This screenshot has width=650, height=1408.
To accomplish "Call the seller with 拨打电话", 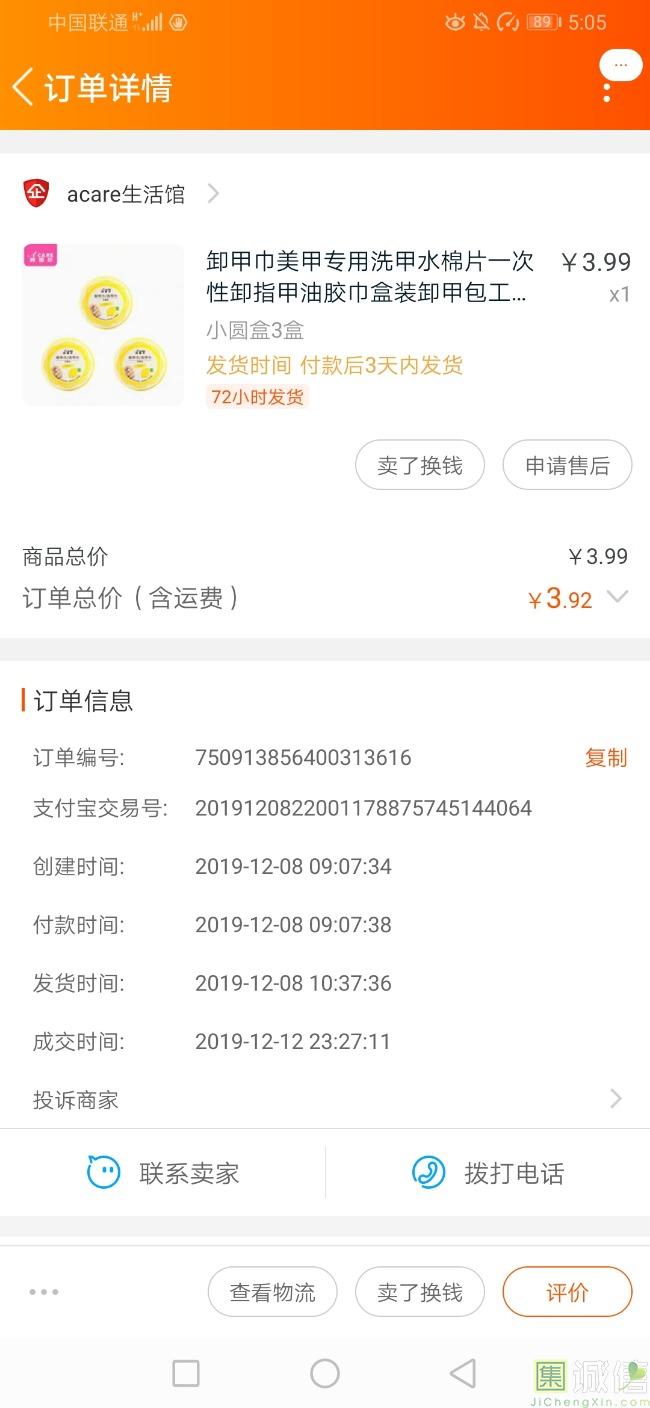I will coord(488,1173).
